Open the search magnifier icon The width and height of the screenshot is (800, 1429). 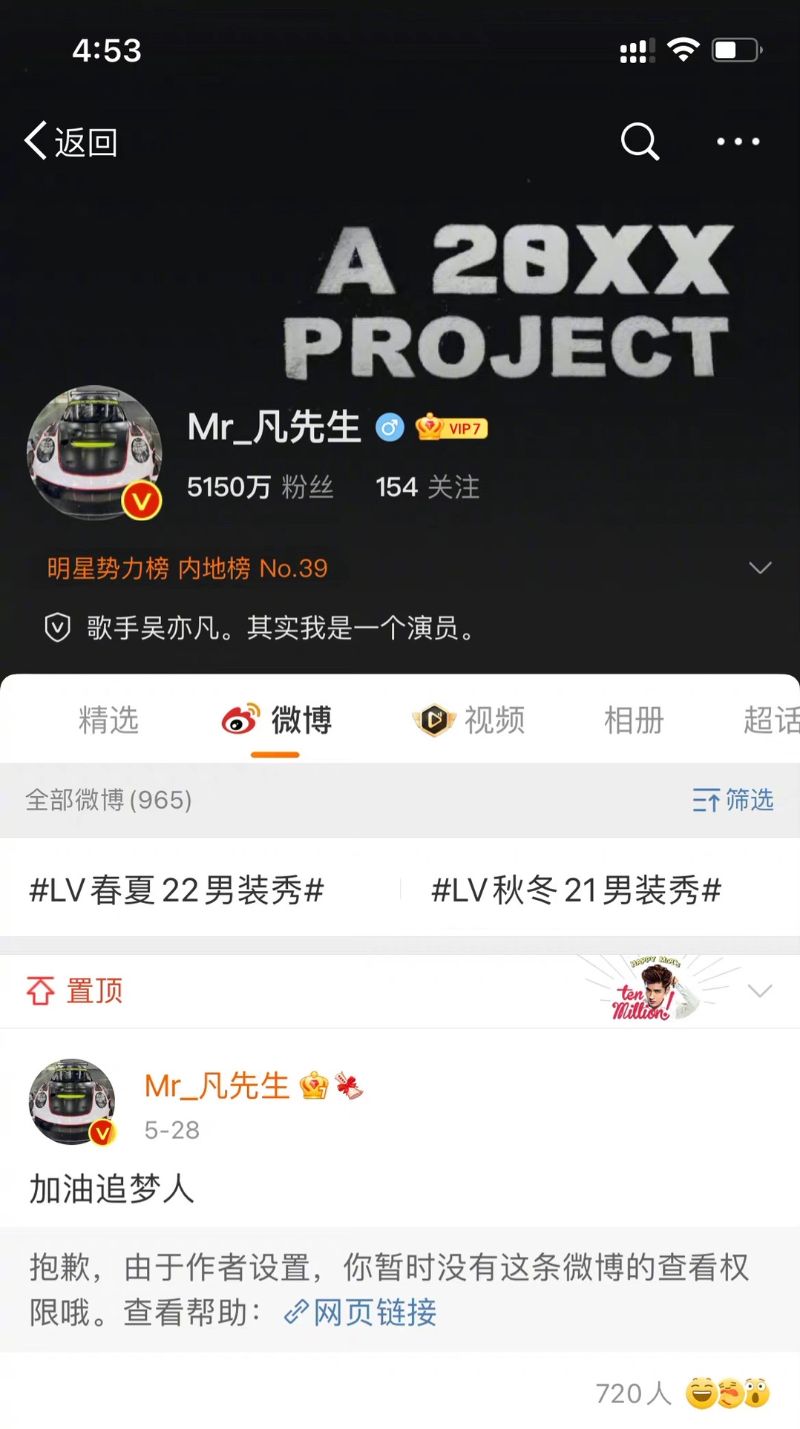click(640, 142)
